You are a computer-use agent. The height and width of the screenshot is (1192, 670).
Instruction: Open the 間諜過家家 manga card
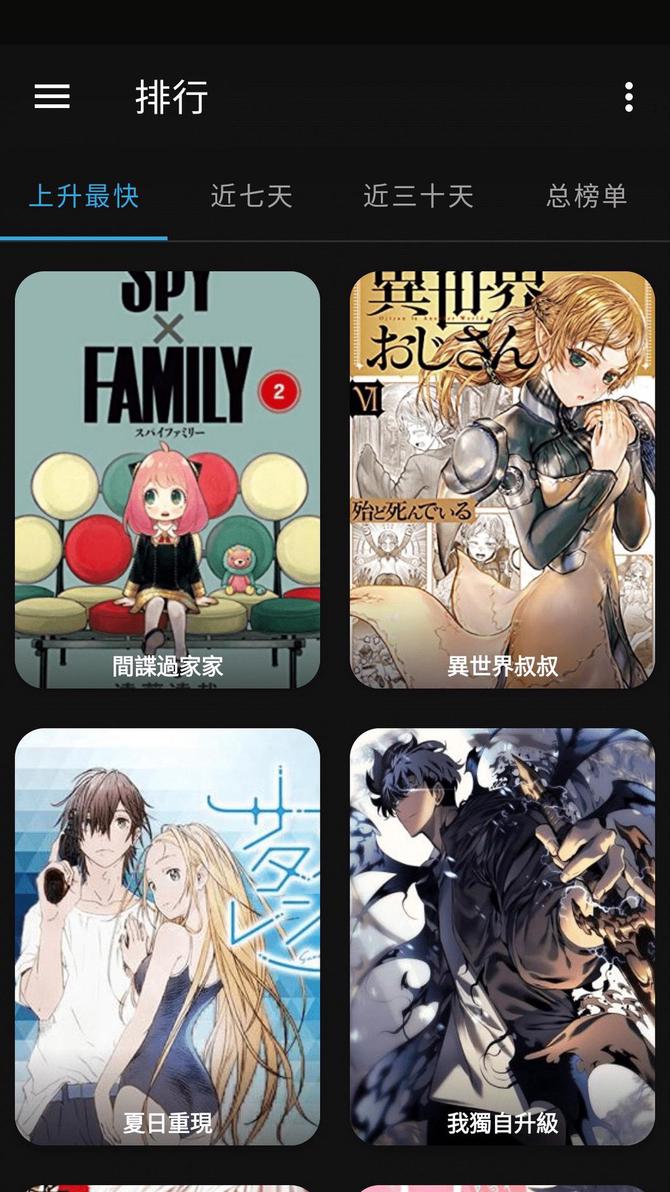(167, 480)
